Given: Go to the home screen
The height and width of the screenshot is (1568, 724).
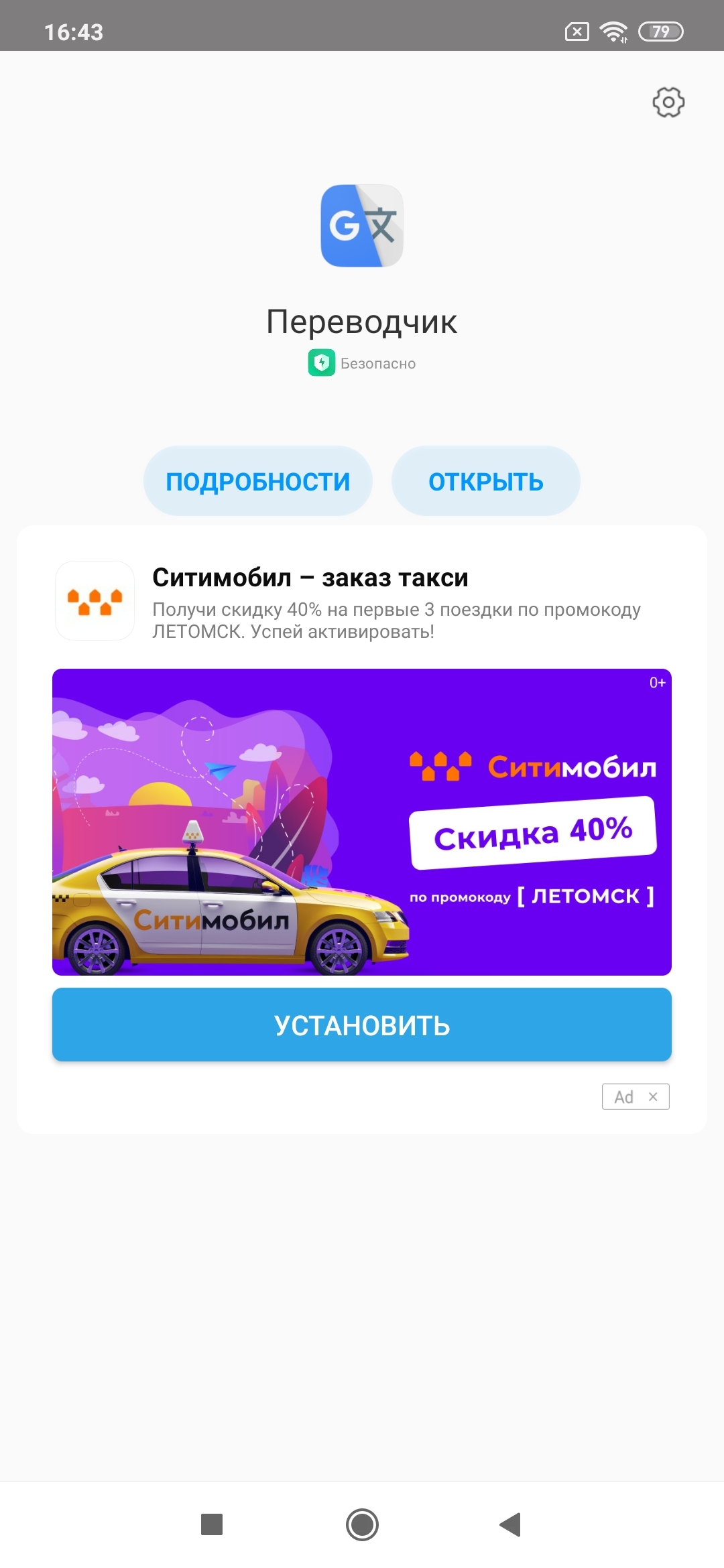Looking at the screenshot, I should [362, 1524].
